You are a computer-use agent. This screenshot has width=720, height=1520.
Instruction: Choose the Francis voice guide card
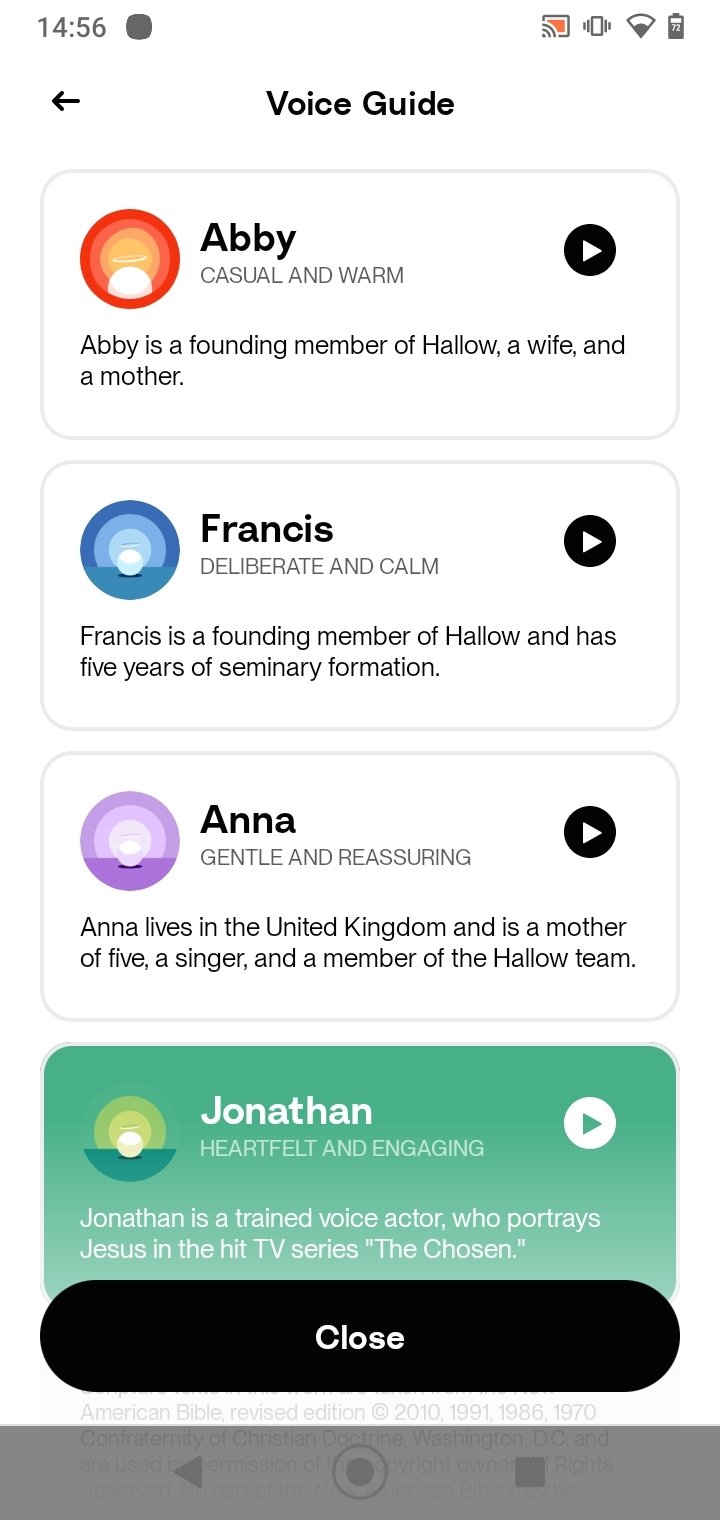point(360,595)
